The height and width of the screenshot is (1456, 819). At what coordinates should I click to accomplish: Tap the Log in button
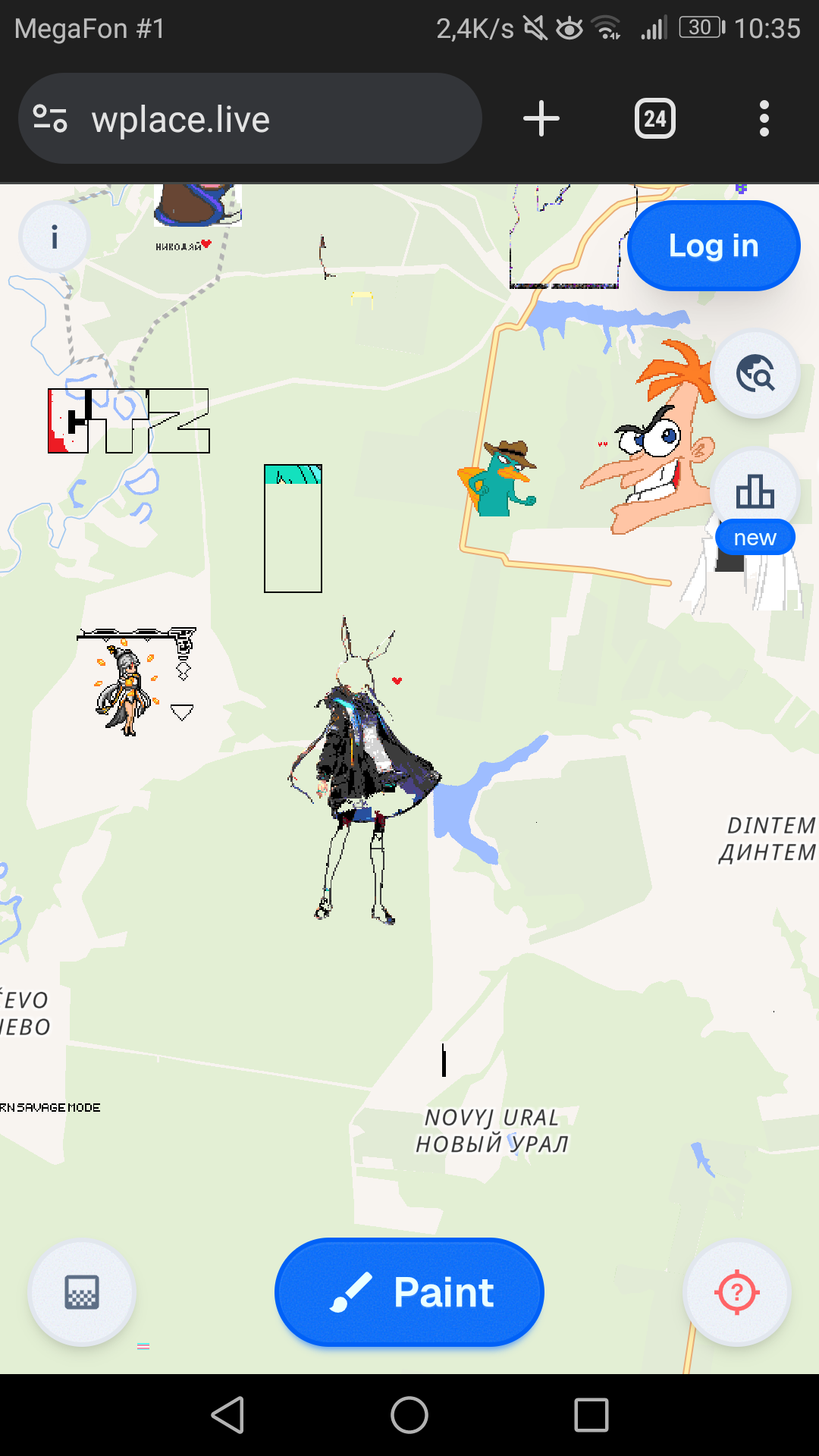pyautogui.click(x=714, y=246)
